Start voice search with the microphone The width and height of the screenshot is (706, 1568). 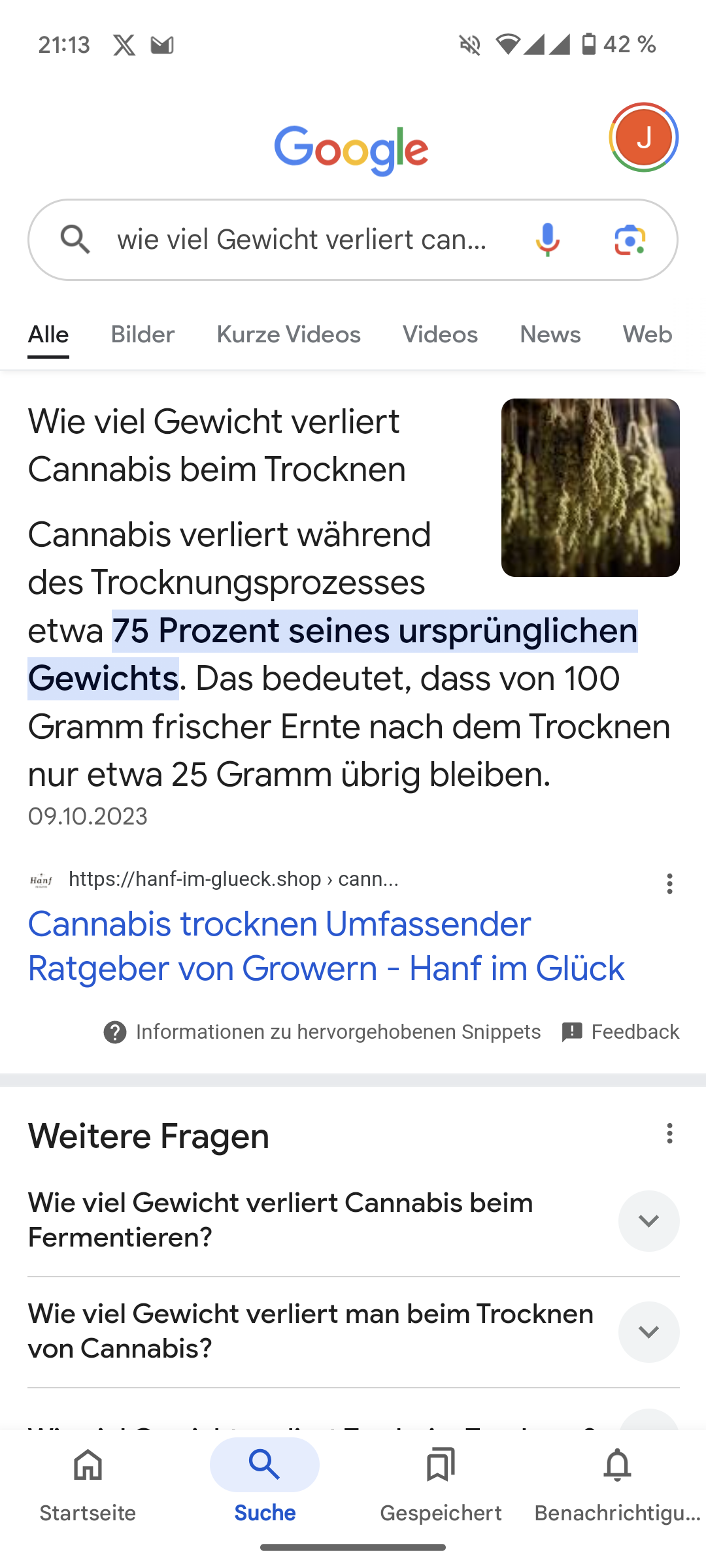pyautogui.click(x=548, y=240)
